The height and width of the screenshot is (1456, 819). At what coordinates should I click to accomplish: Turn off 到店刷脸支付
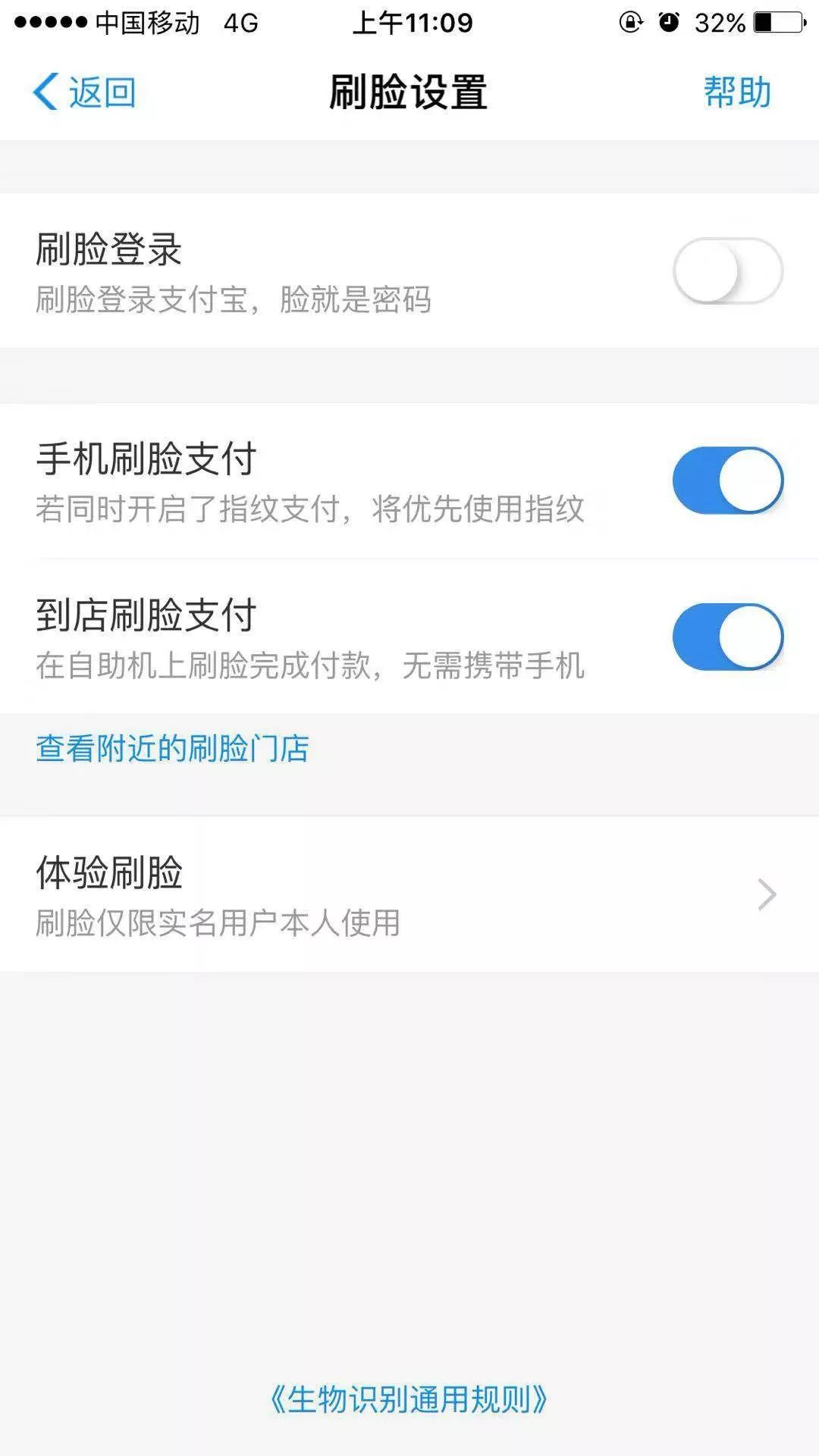(728, 637)
